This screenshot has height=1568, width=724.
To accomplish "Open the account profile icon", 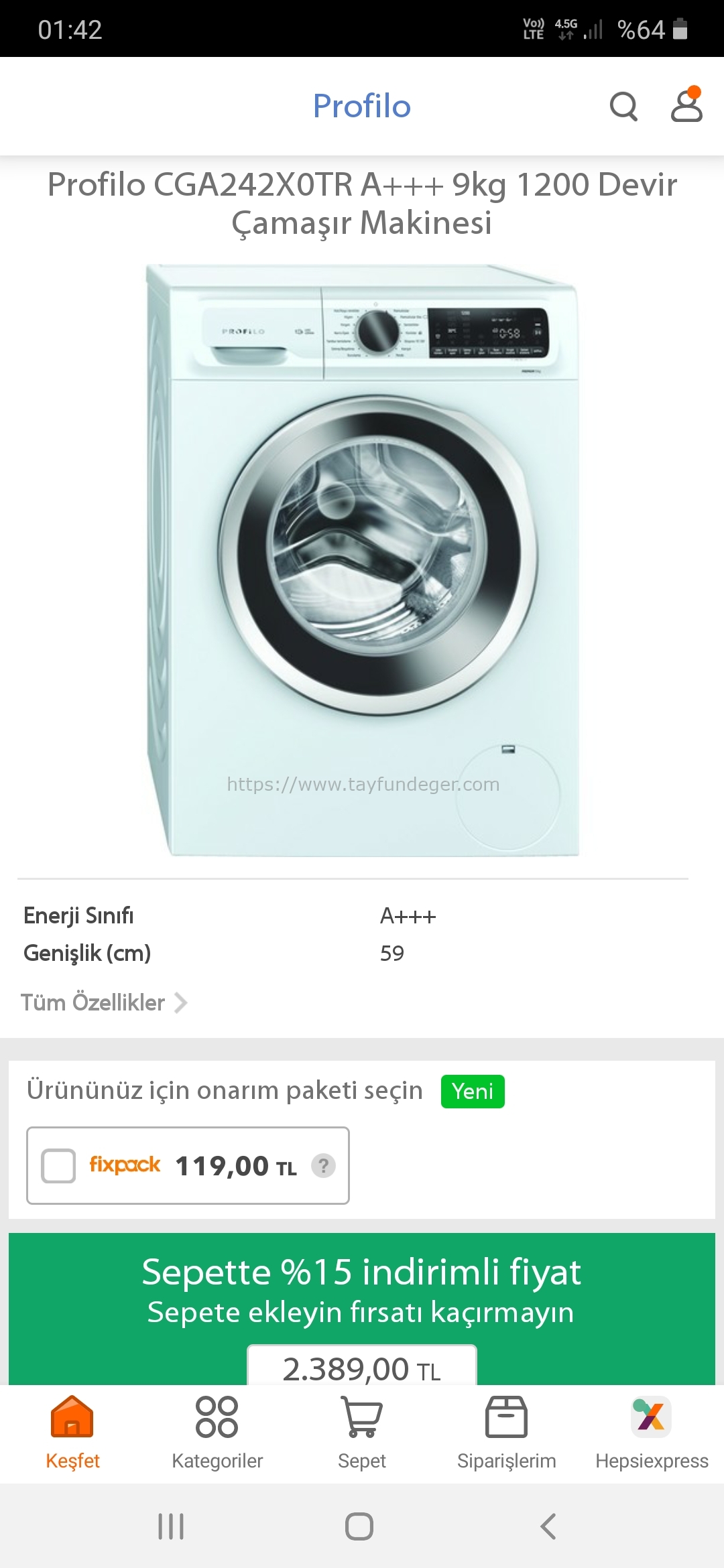I will 686,105.
